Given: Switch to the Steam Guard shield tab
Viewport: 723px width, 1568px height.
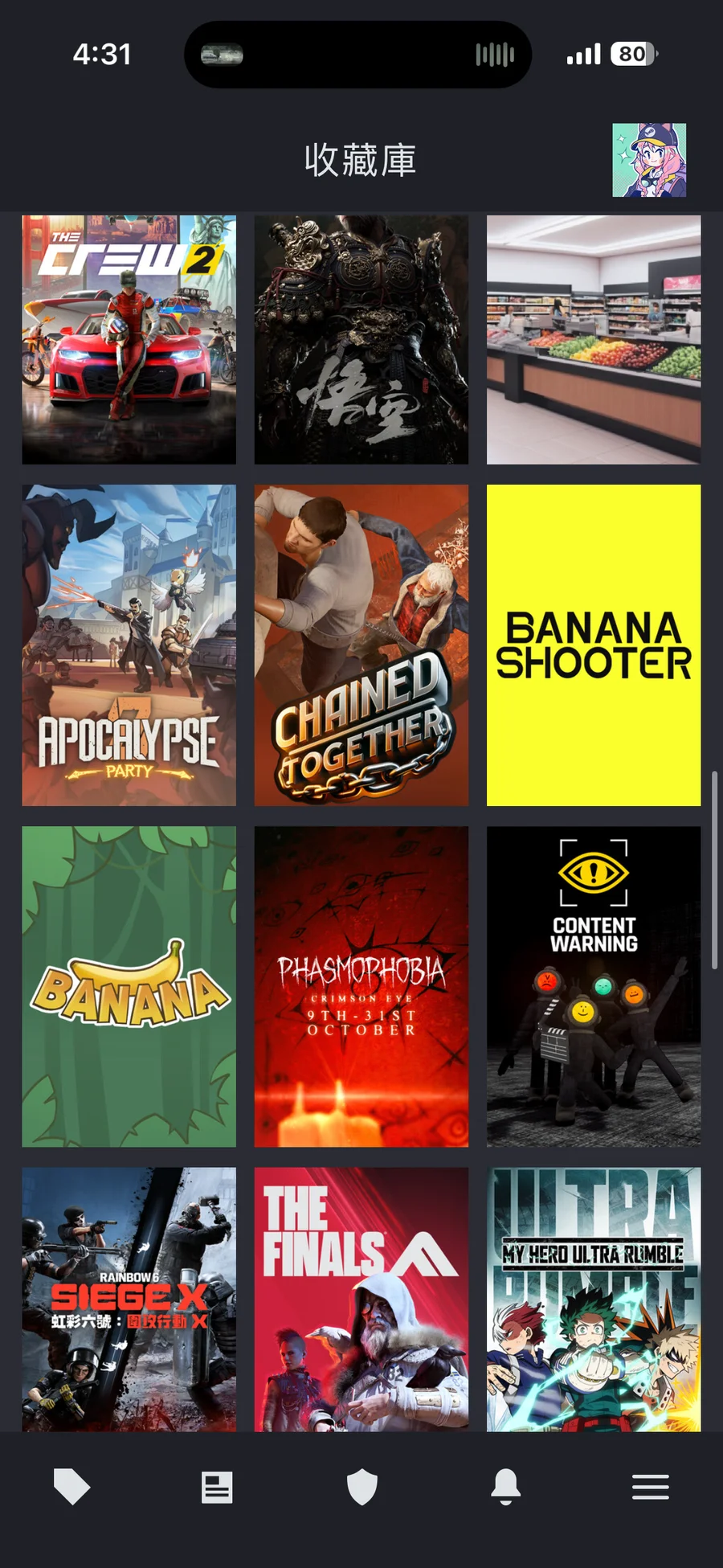Looking at the screenshot, I should coord(361,1487).
